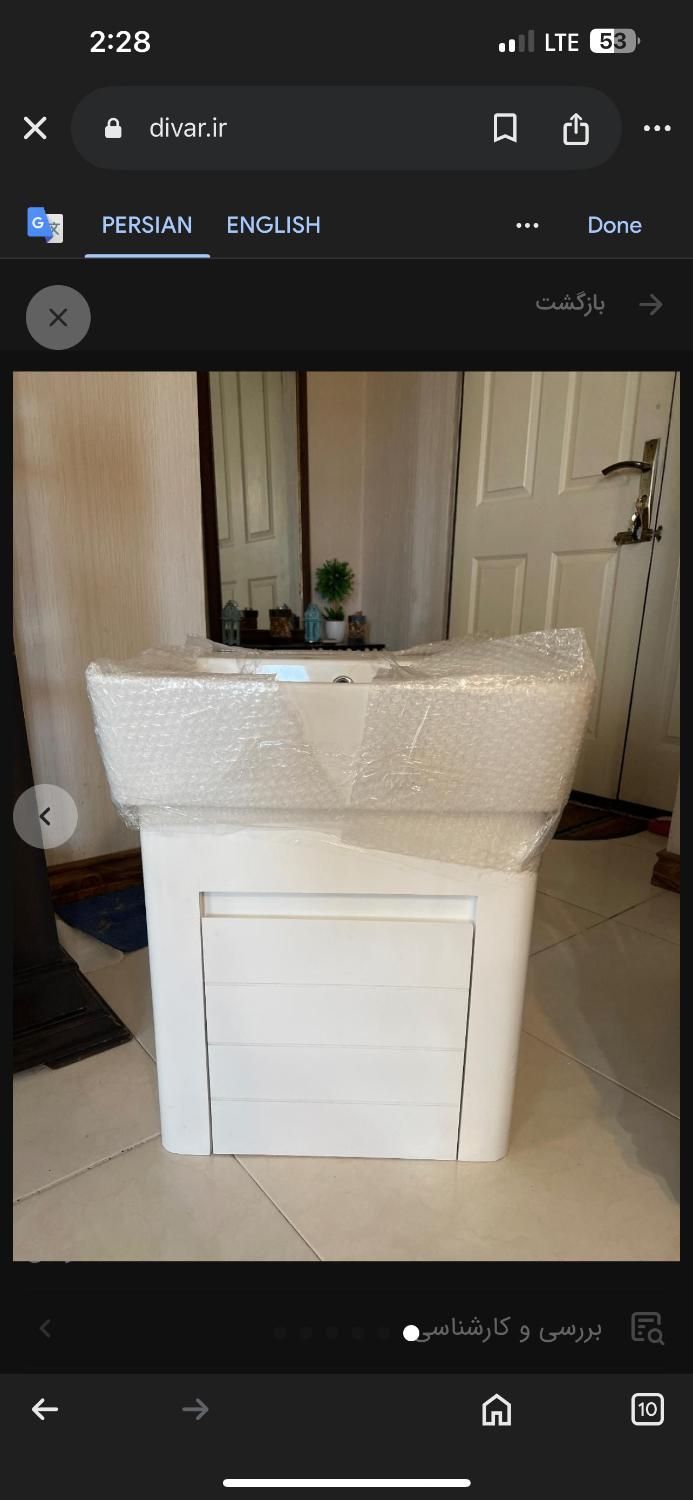This screenshot has width=693, height=1500.
Task: Go to previous photo
Action: point(45,817)
